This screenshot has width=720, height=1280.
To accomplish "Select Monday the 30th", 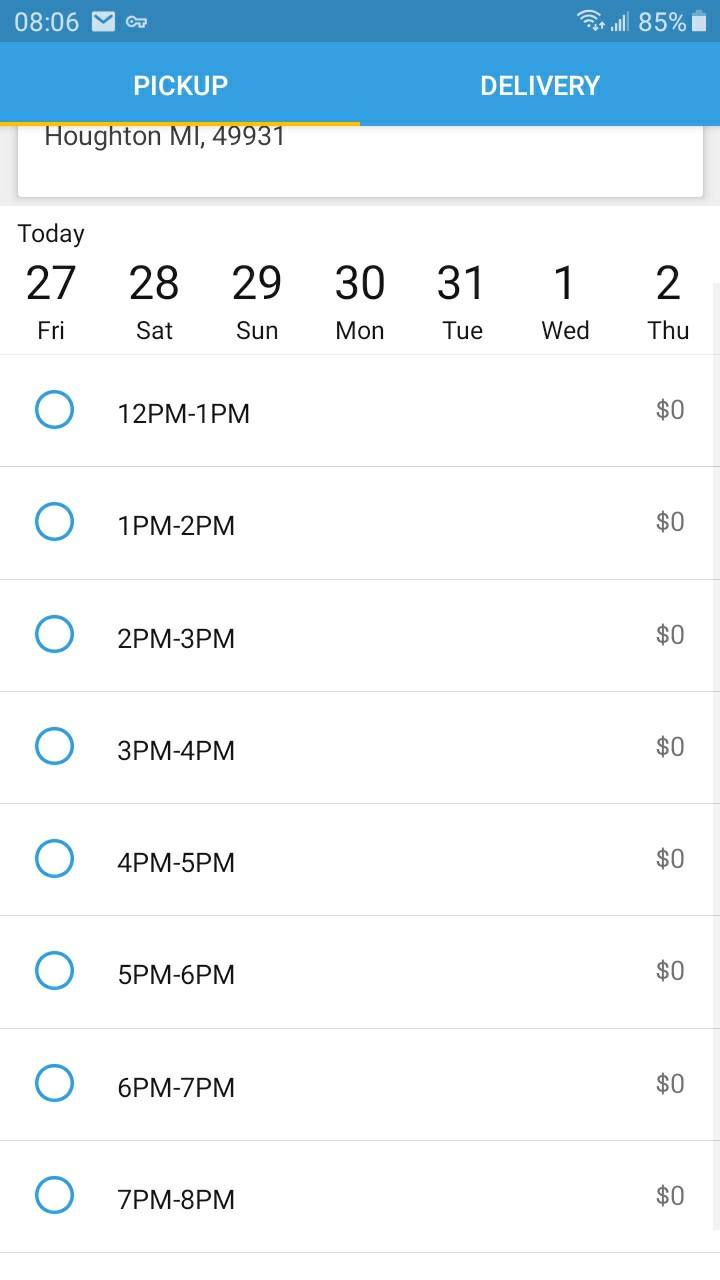I will pos(360,301).
